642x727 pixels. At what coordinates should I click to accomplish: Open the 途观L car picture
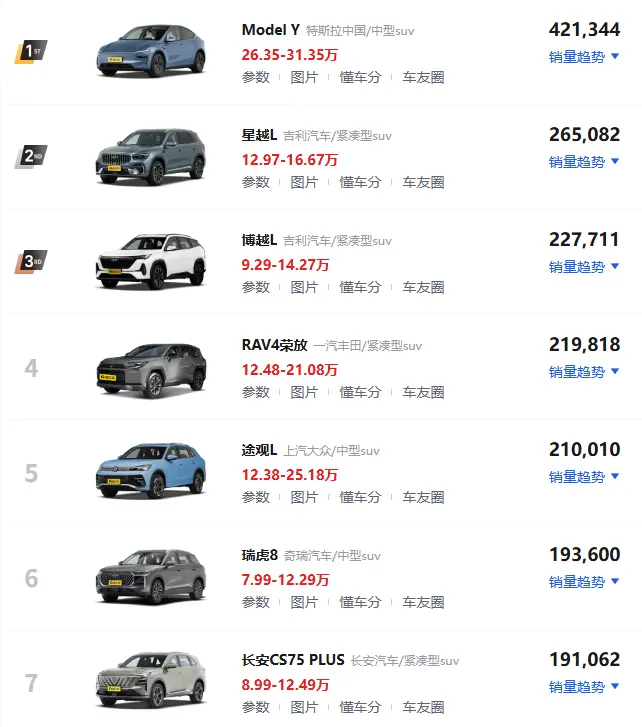(x=150, y=472)
